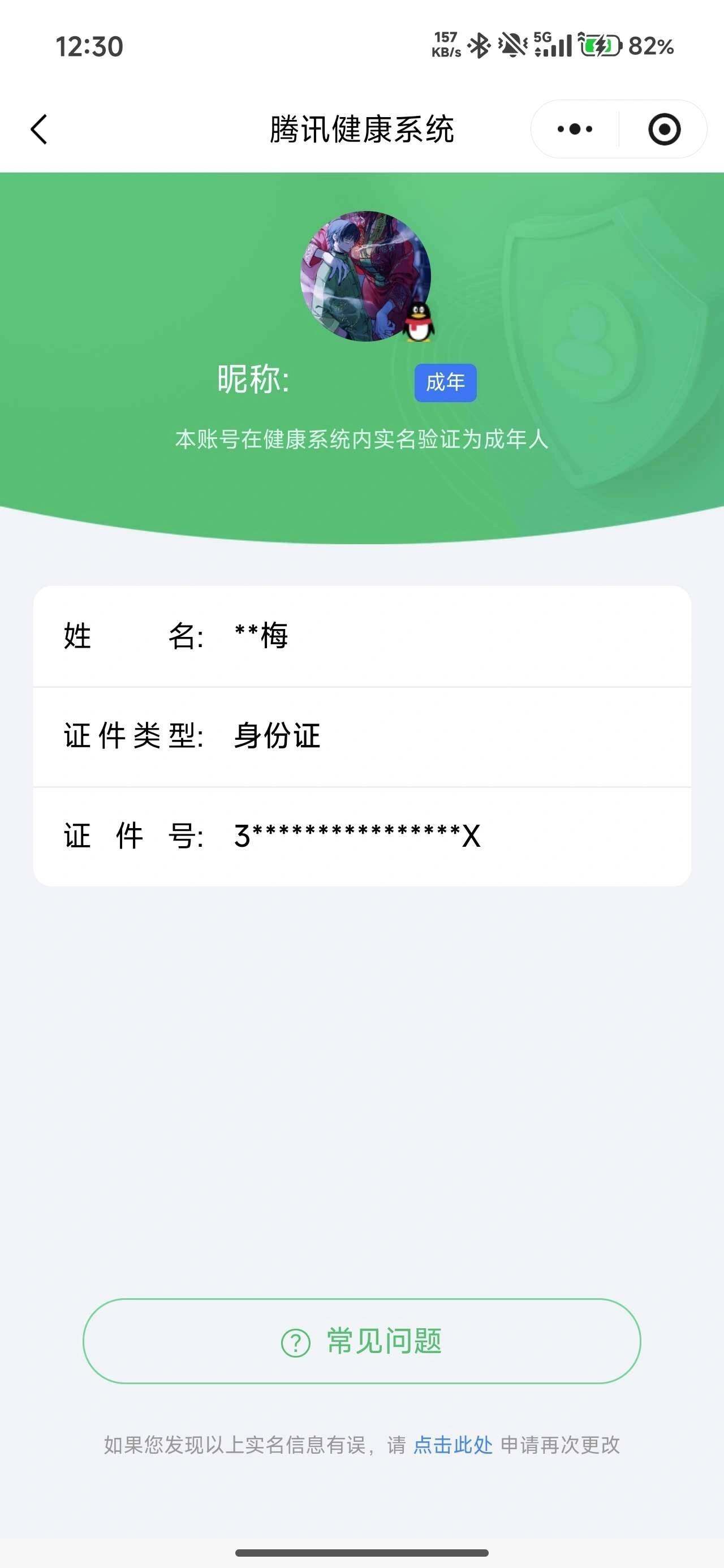Viewport: 724px width, 1568px height.
Task: Tap the 腾讯健康系统 title
Action: pos(361,129)
